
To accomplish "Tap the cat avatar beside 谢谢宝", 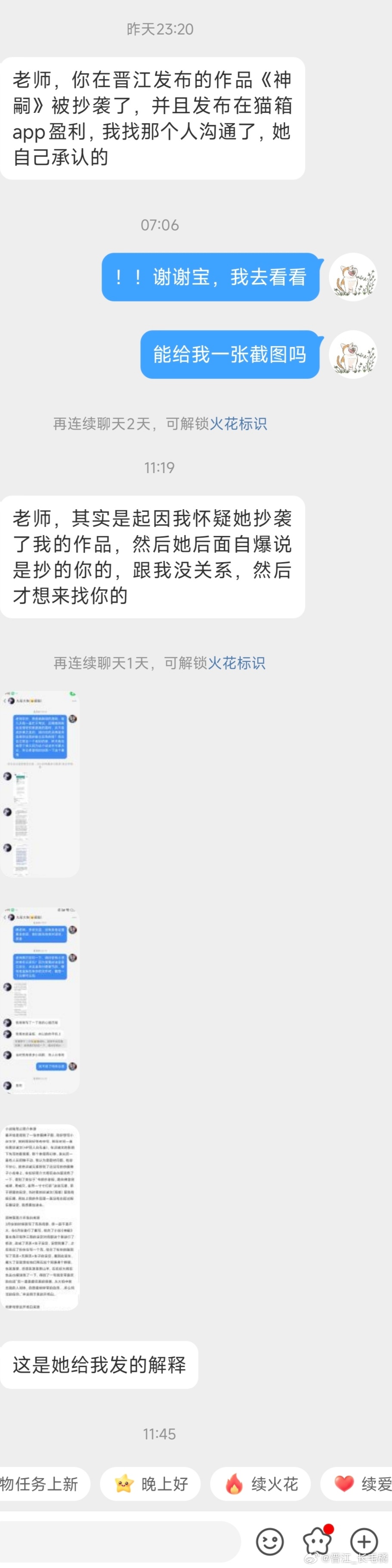I will 353,277.
